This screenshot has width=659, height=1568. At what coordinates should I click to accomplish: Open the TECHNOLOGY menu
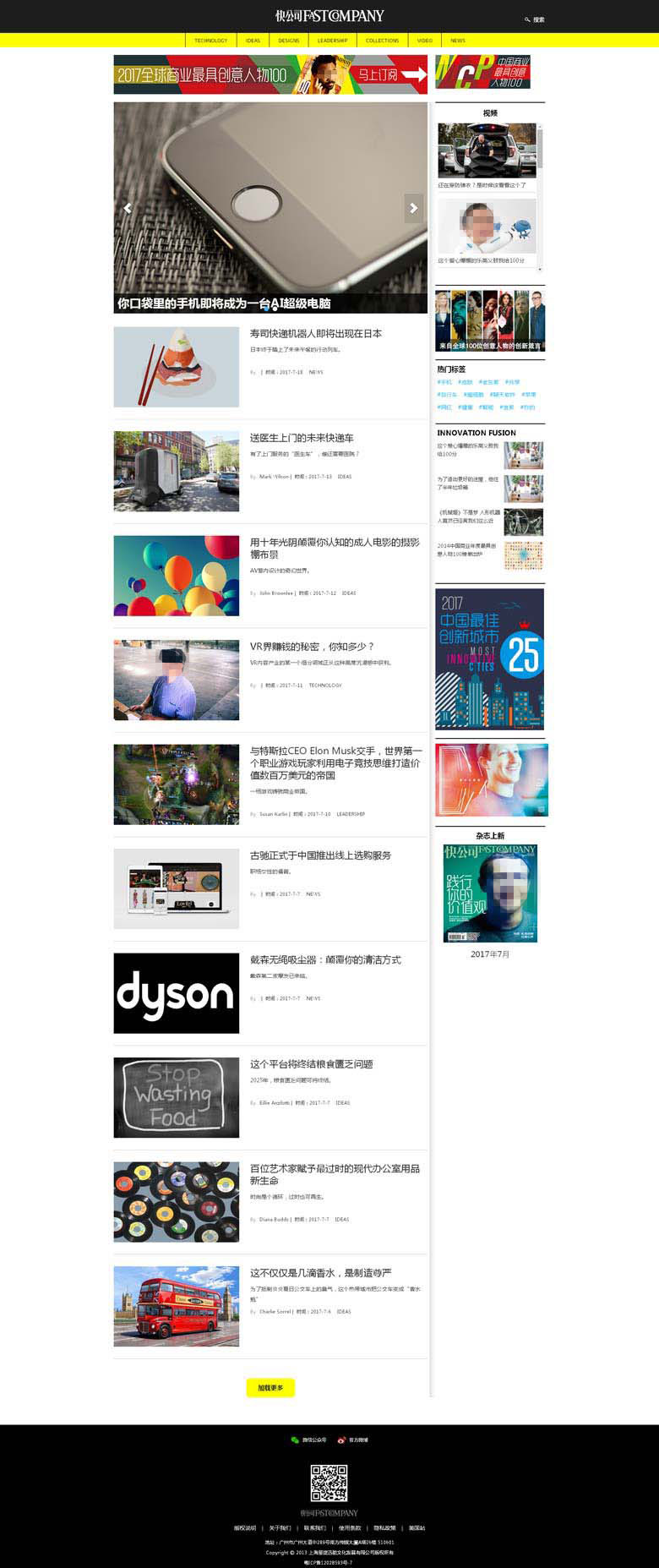point(211,39)
